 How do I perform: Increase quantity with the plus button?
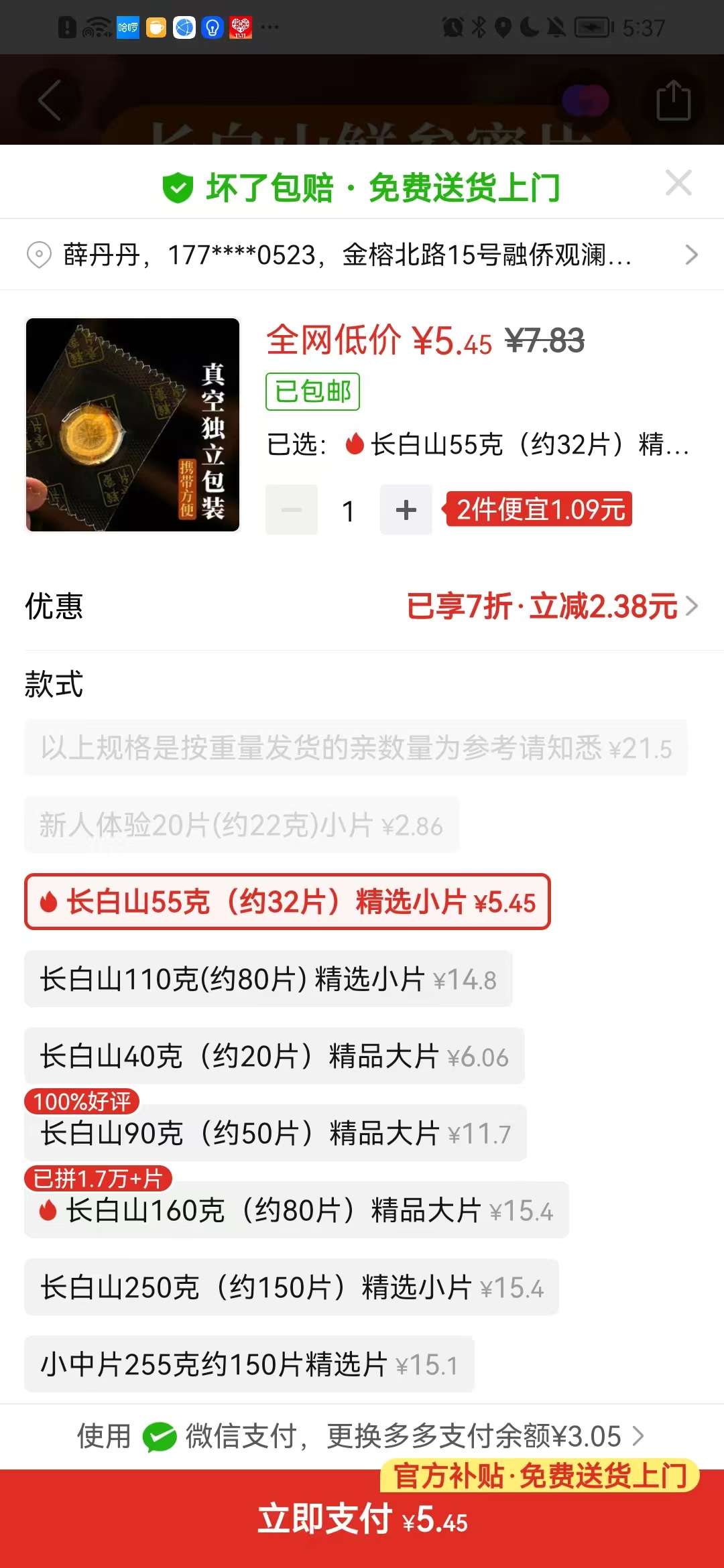point(406,510)
